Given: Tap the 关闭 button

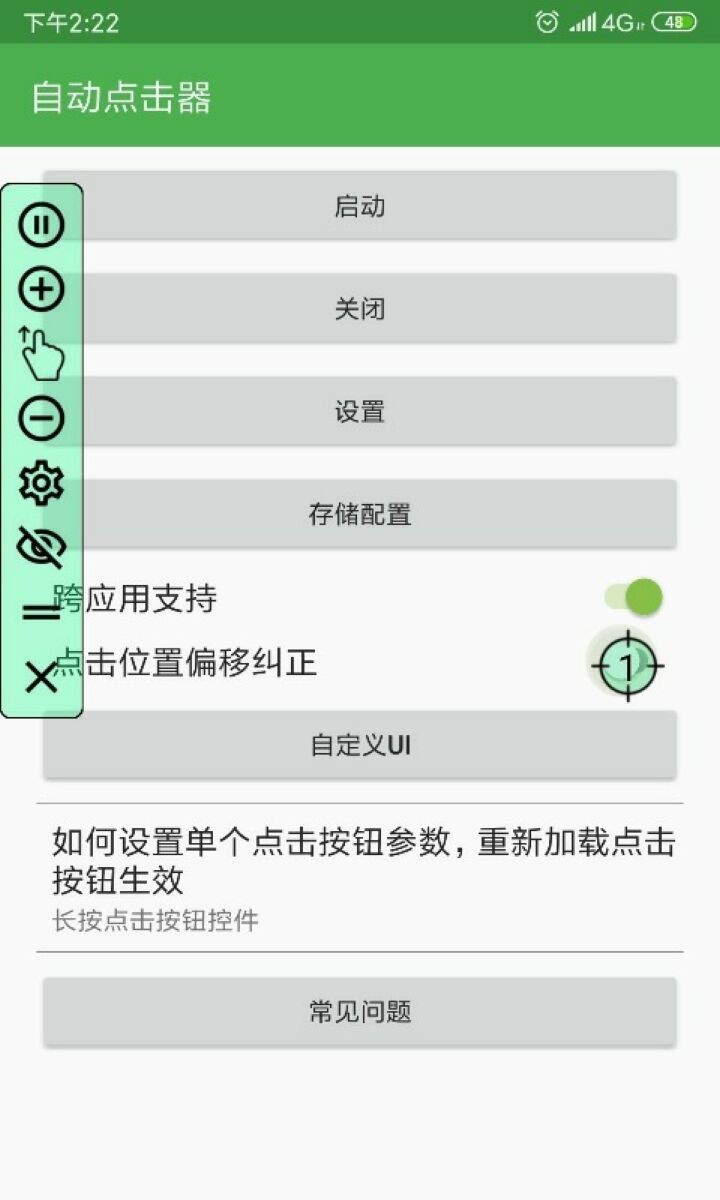Looking at the screenshot, I should click(x=360, y=309).
